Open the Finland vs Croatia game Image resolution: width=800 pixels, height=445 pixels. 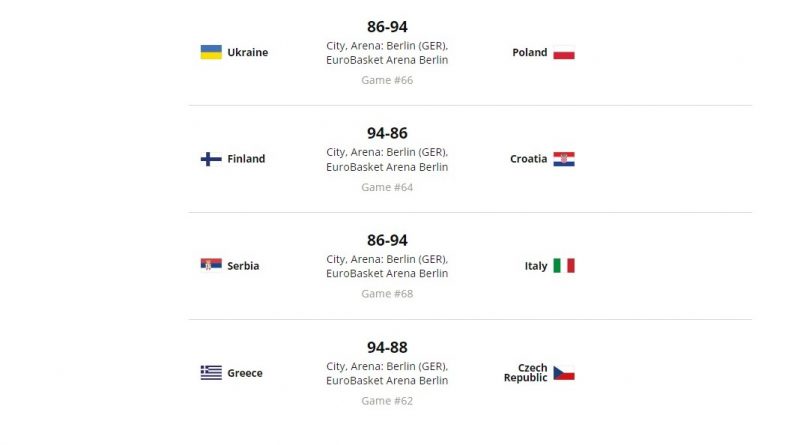click(x=387, y=133)
